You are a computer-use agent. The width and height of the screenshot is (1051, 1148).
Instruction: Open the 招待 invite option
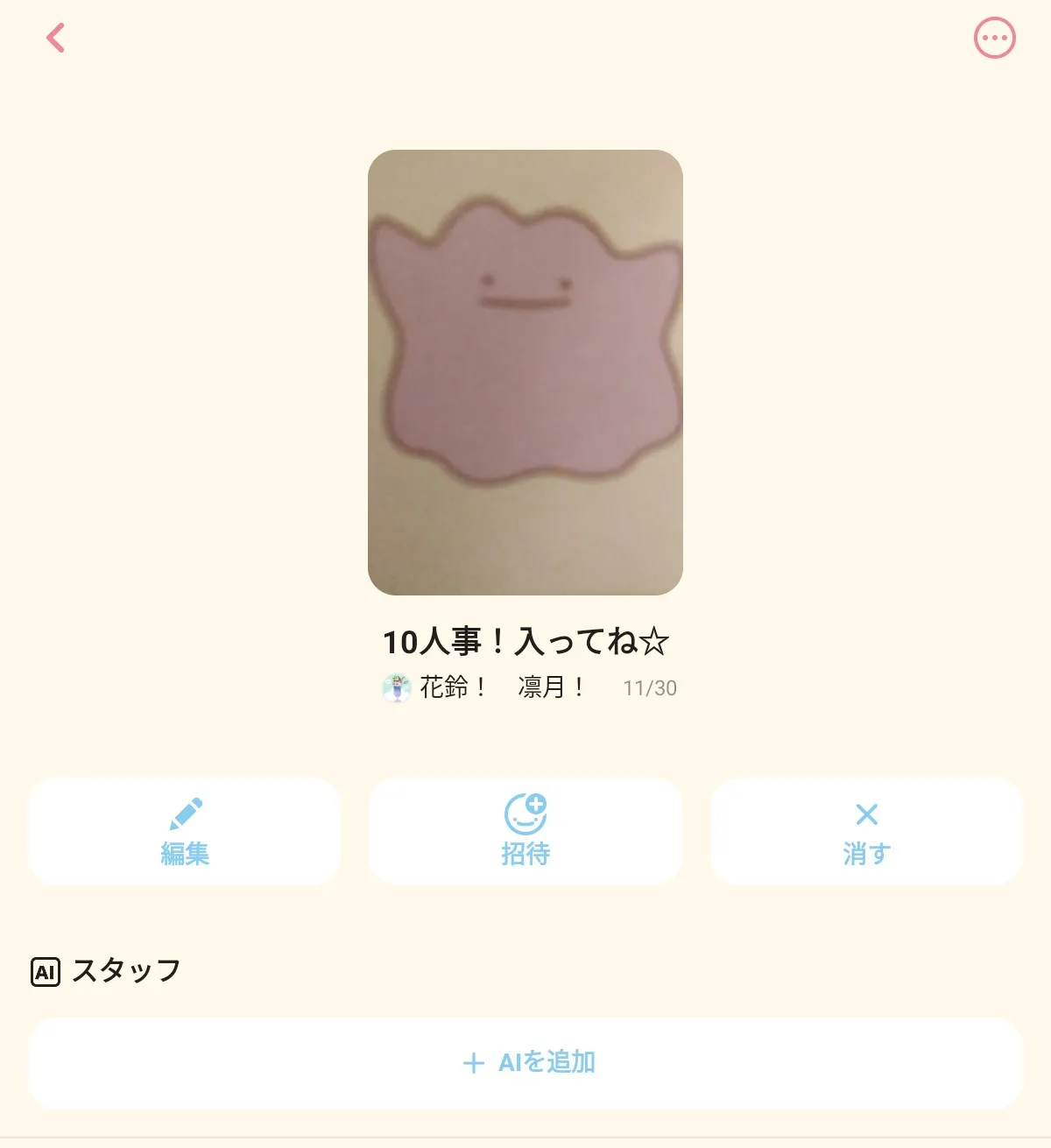(x=525, y=831)
